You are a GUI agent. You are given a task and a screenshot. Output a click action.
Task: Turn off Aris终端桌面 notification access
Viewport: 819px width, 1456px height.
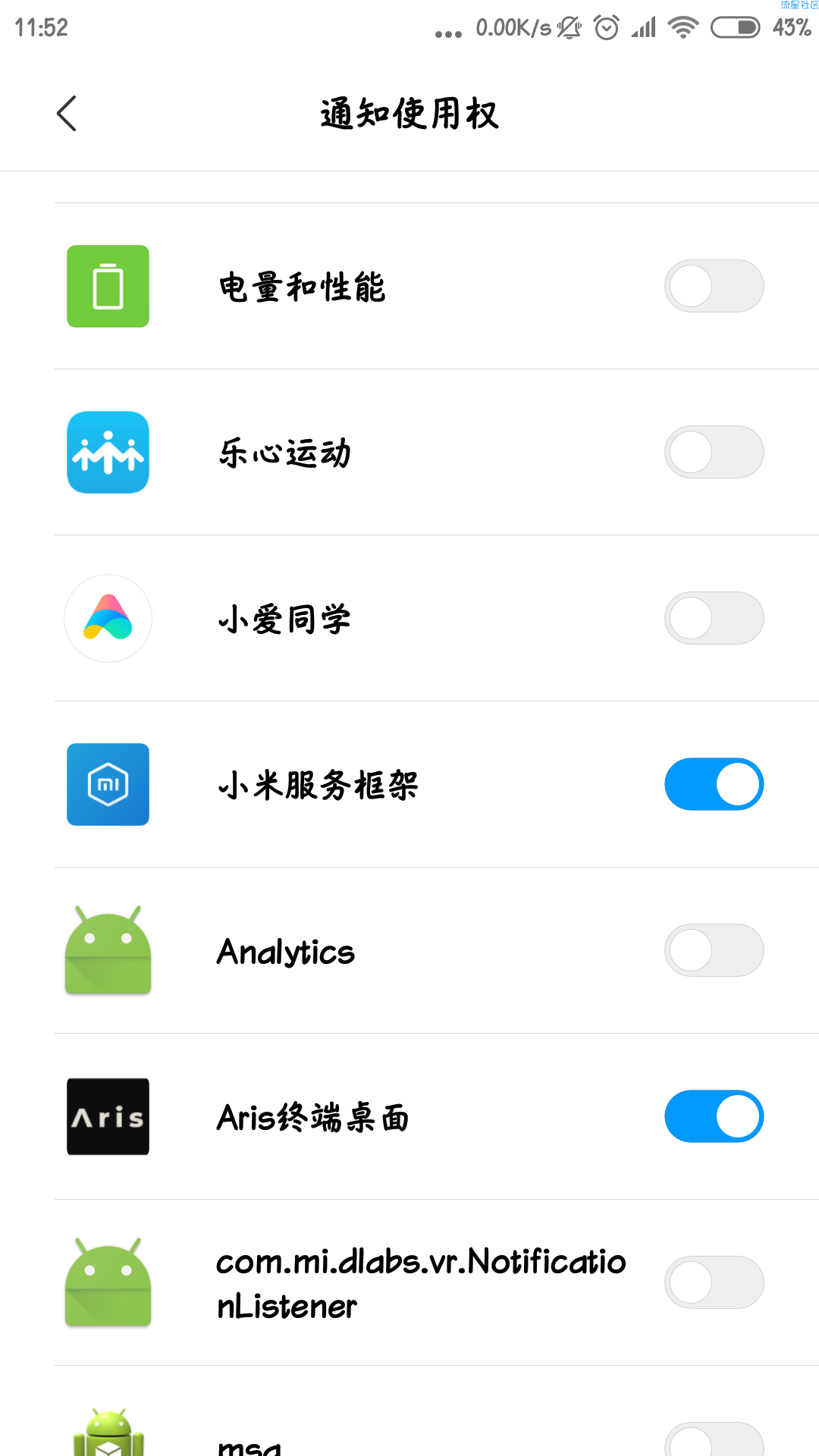[714, 1116]
